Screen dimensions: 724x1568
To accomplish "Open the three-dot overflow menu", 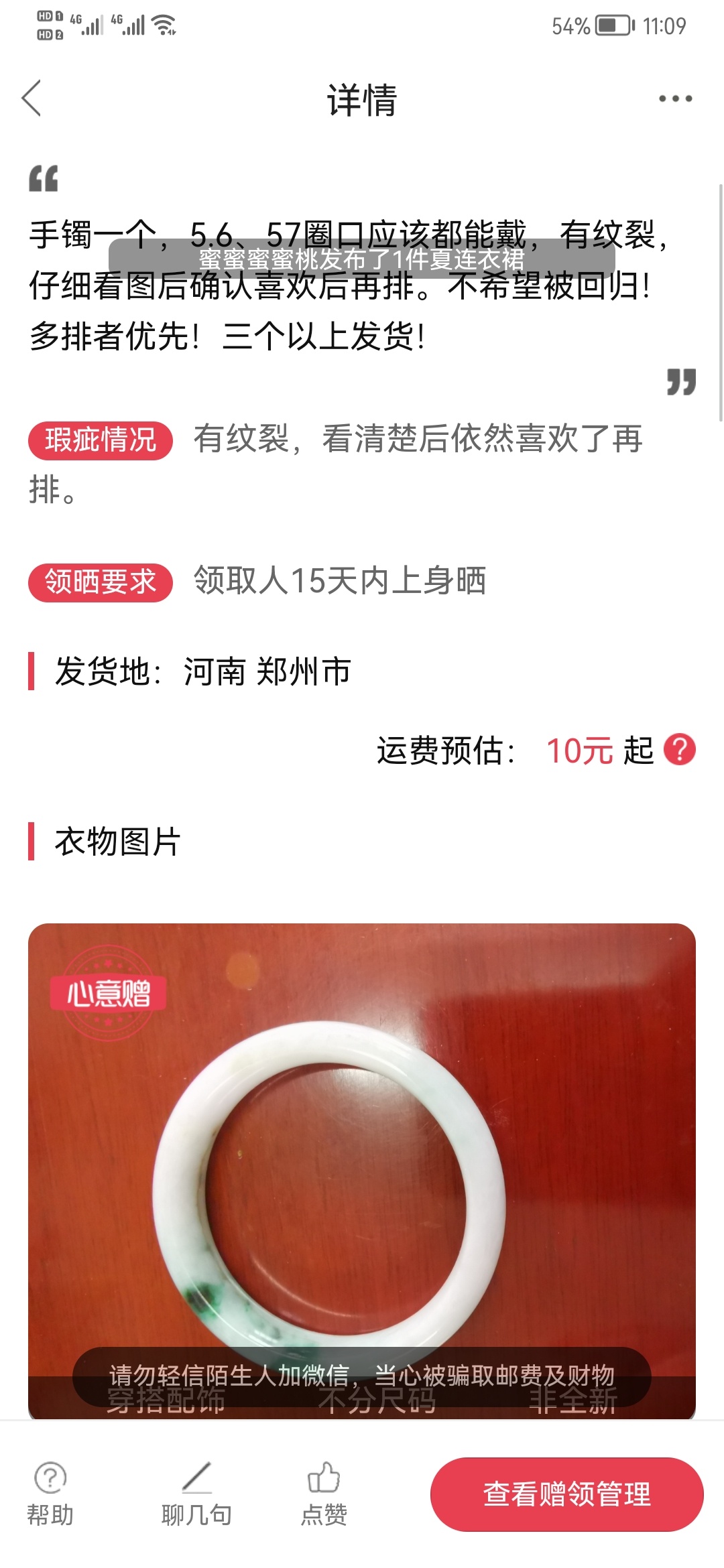I will click(675, 99).
